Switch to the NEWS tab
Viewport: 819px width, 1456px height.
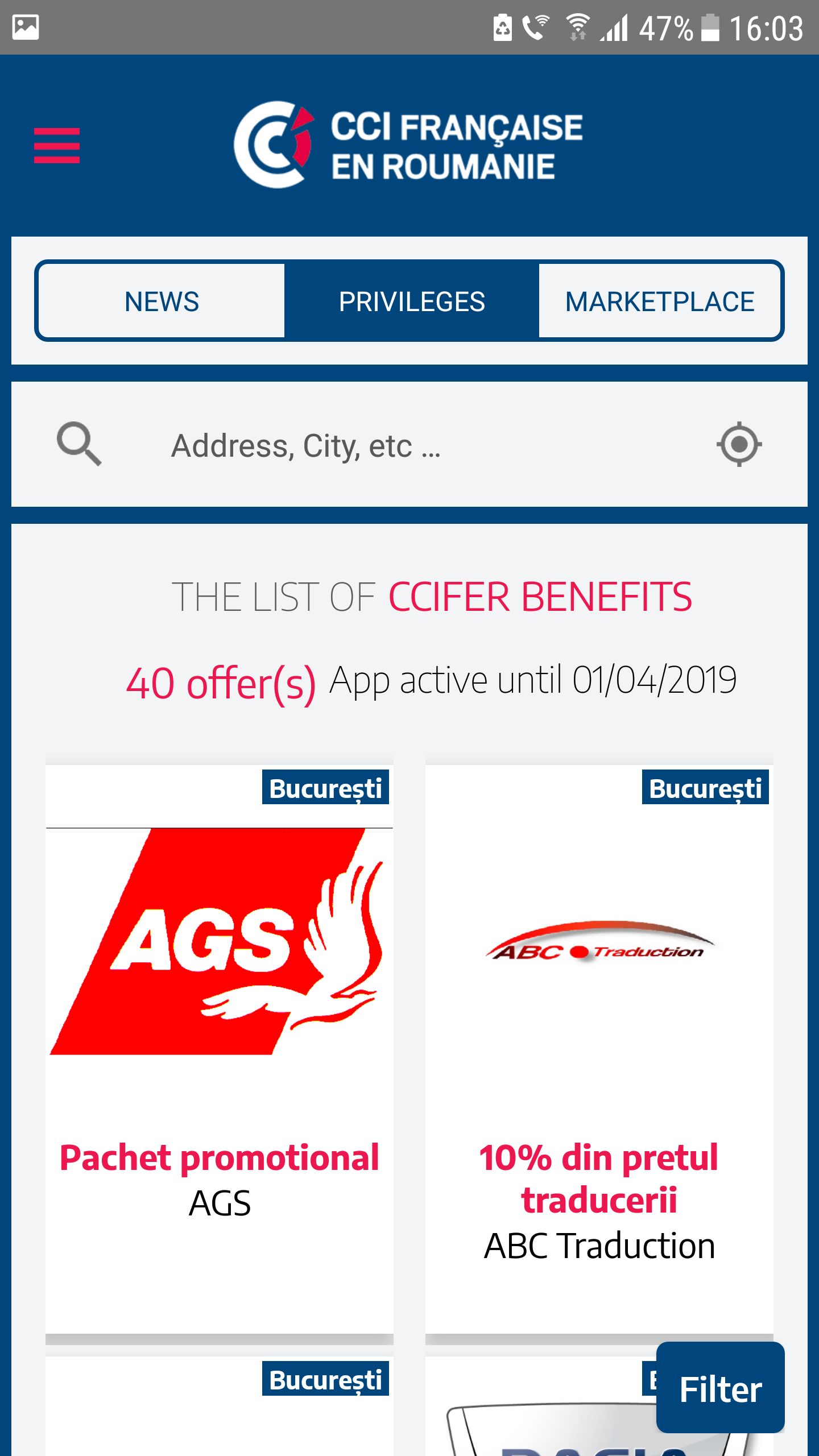tap(162, 301)
